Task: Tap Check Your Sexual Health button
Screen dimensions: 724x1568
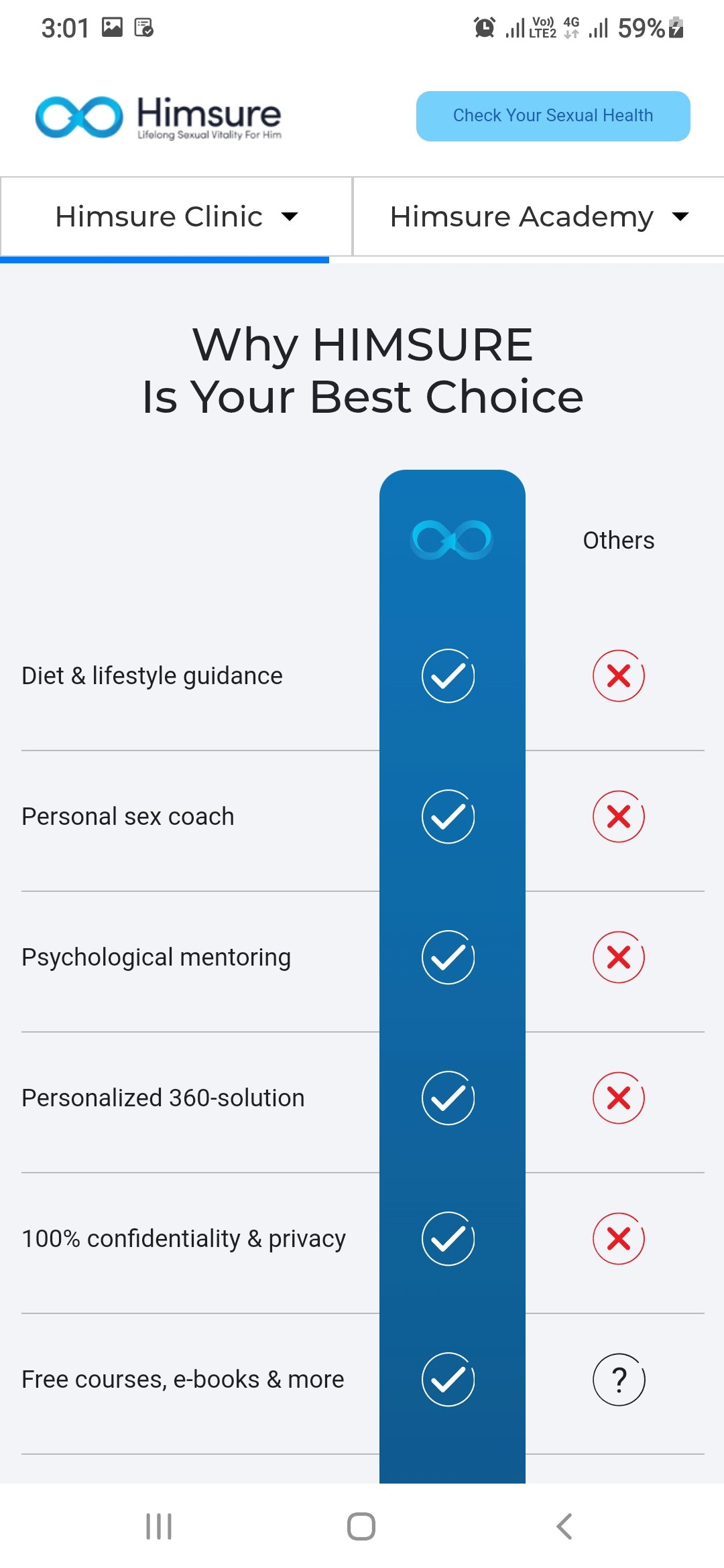Action: (x=552, y=116)
